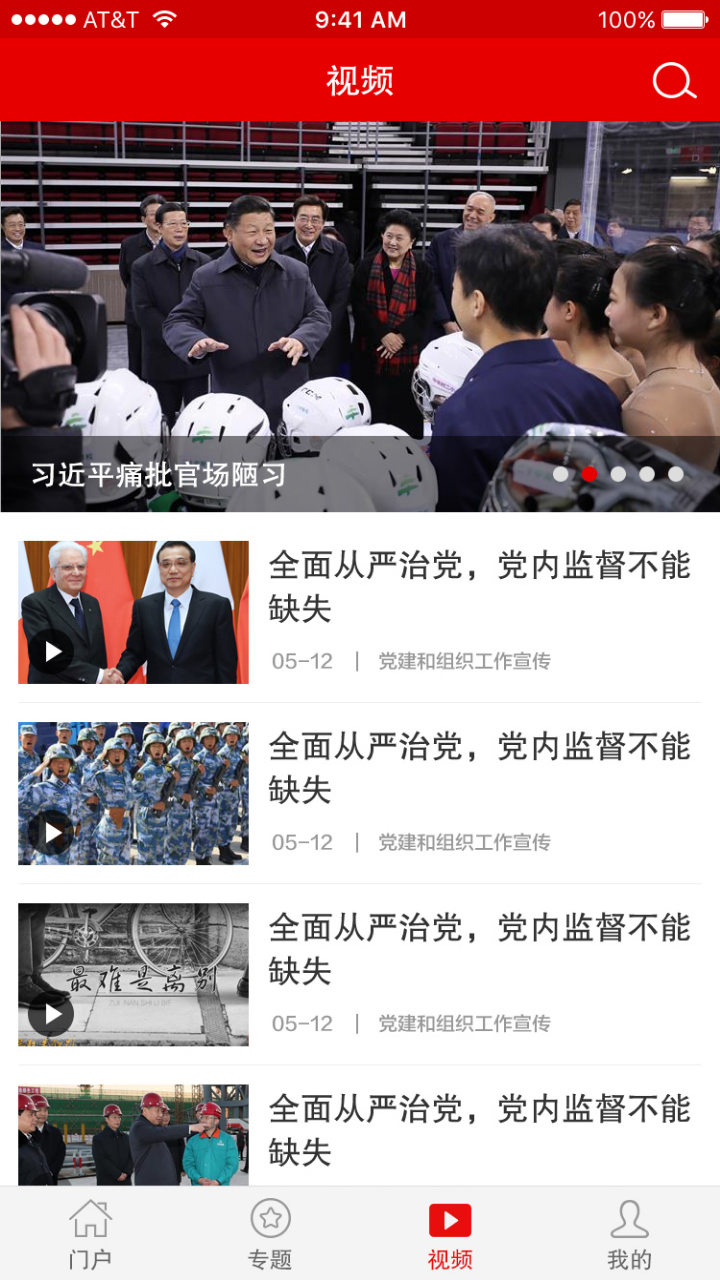Tap the fourth carousel position dot
This screenshot has width=720, height=1280.
646,475
